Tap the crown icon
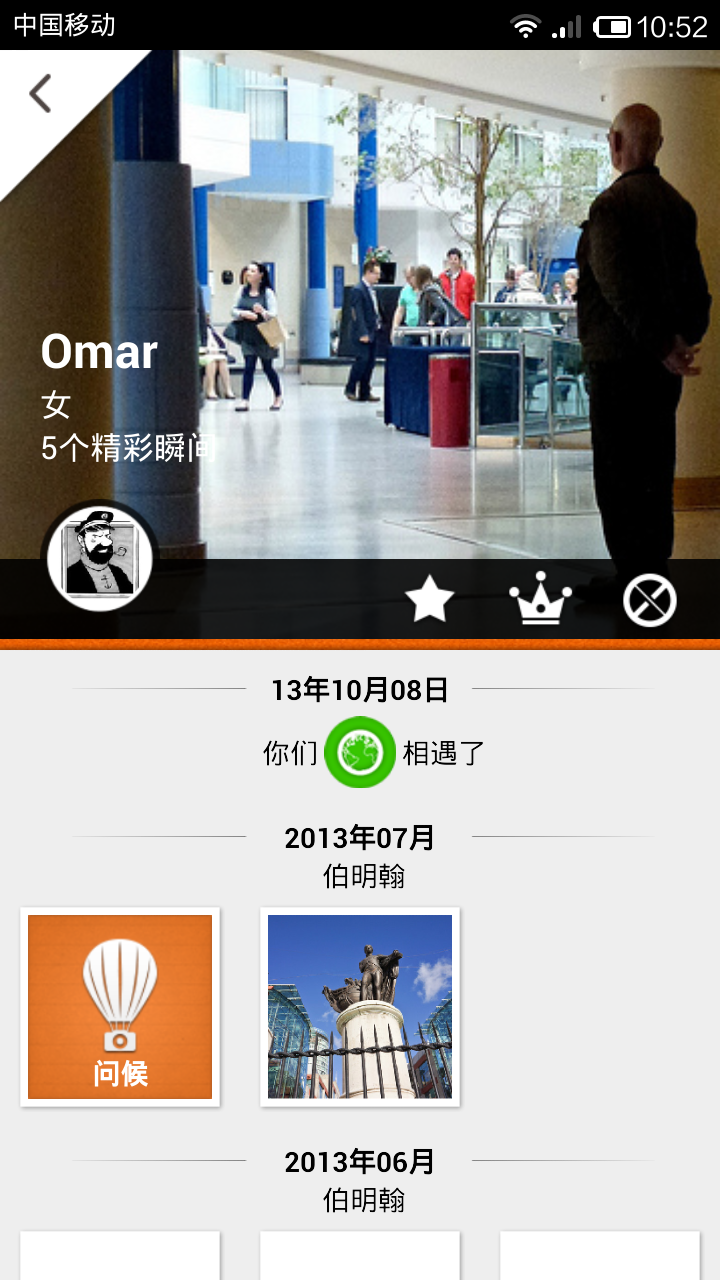 pyautogui.click(x=540, y=600)
